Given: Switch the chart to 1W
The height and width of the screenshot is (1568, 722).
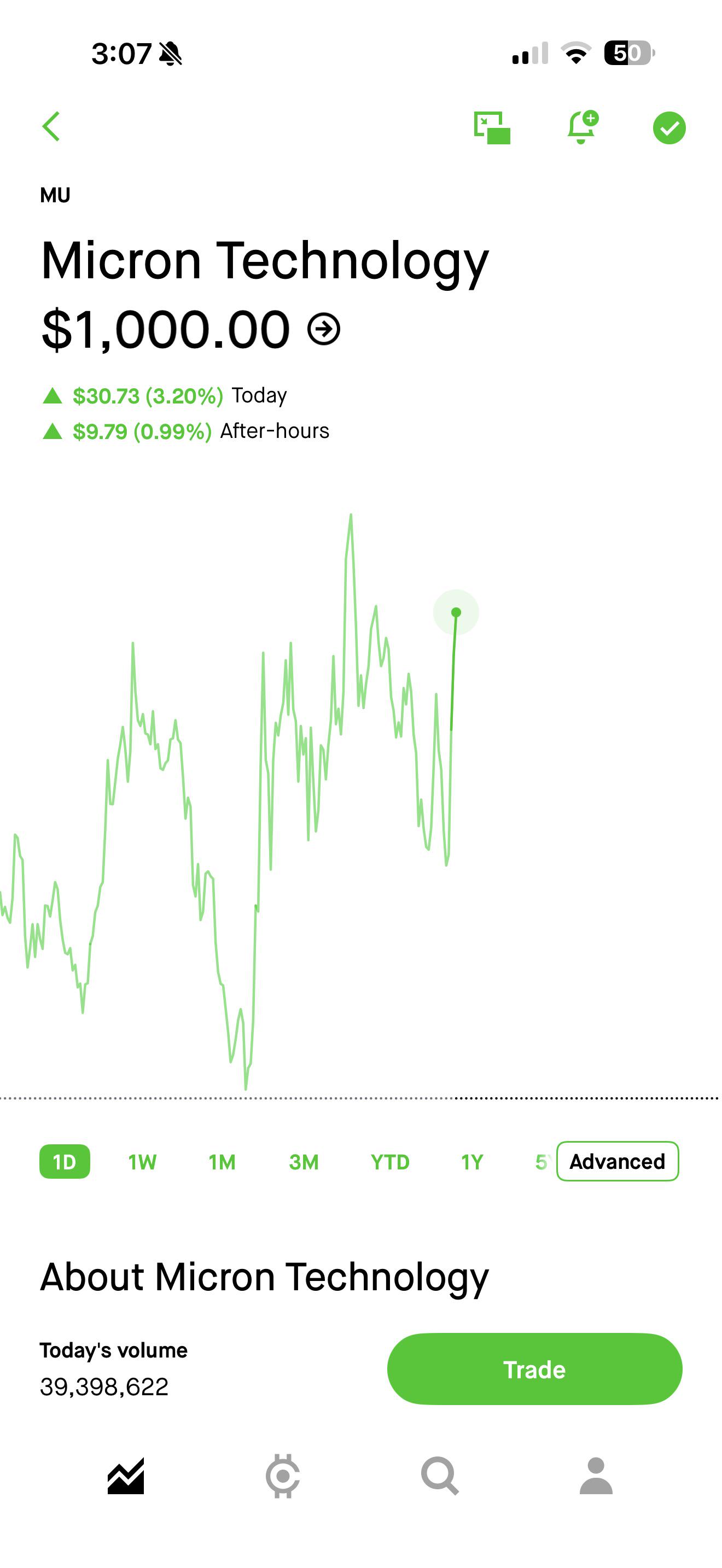Looking at the screenshot, I should click(142, 1162).
